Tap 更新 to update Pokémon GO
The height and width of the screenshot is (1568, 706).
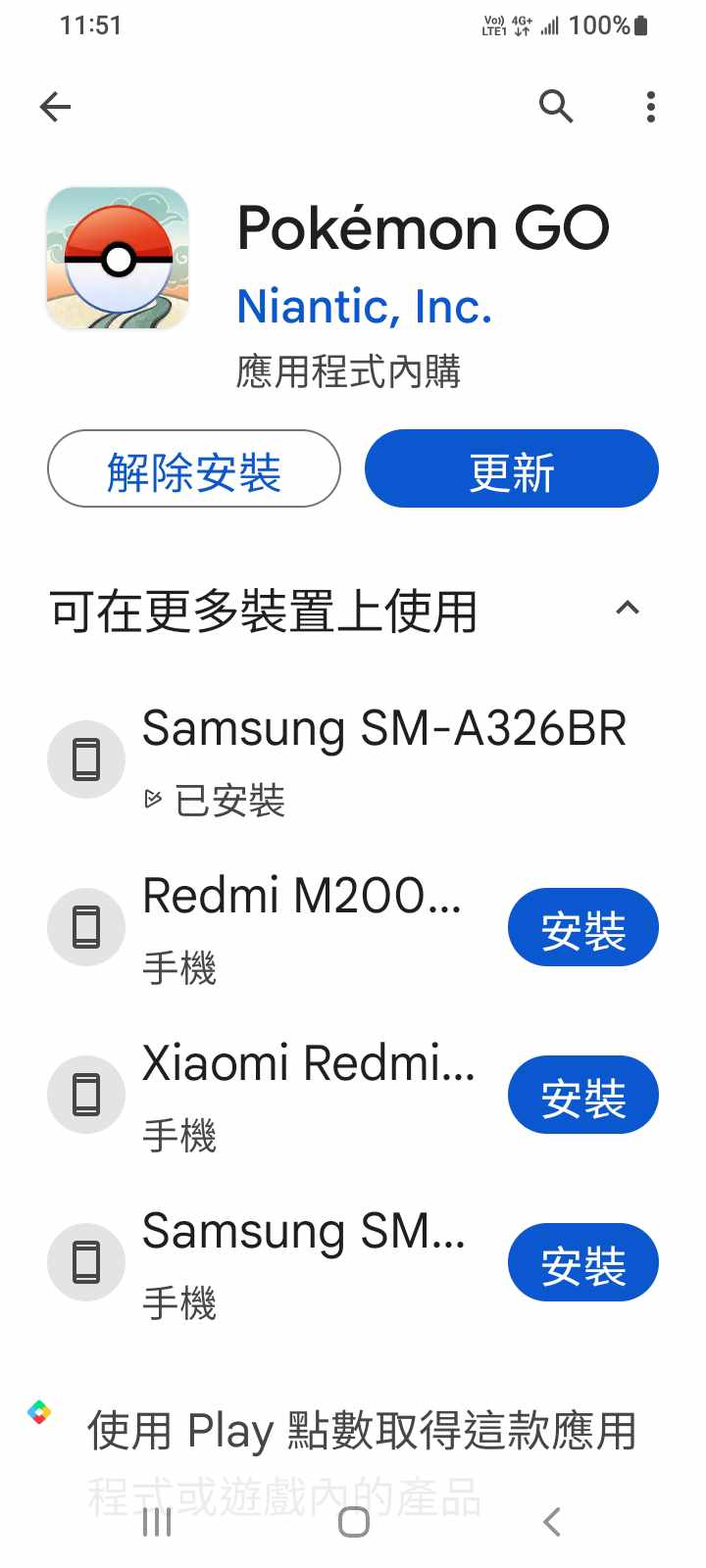pos(511,469)
